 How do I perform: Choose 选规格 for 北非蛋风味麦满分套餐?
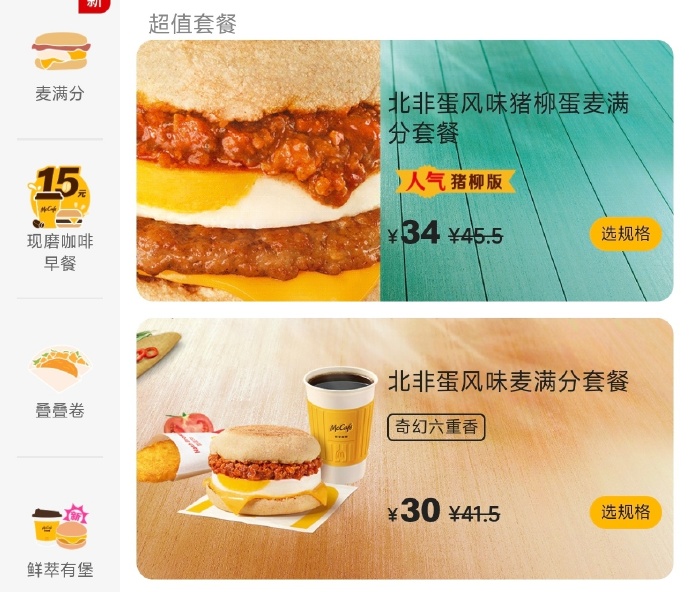[625, 513]
